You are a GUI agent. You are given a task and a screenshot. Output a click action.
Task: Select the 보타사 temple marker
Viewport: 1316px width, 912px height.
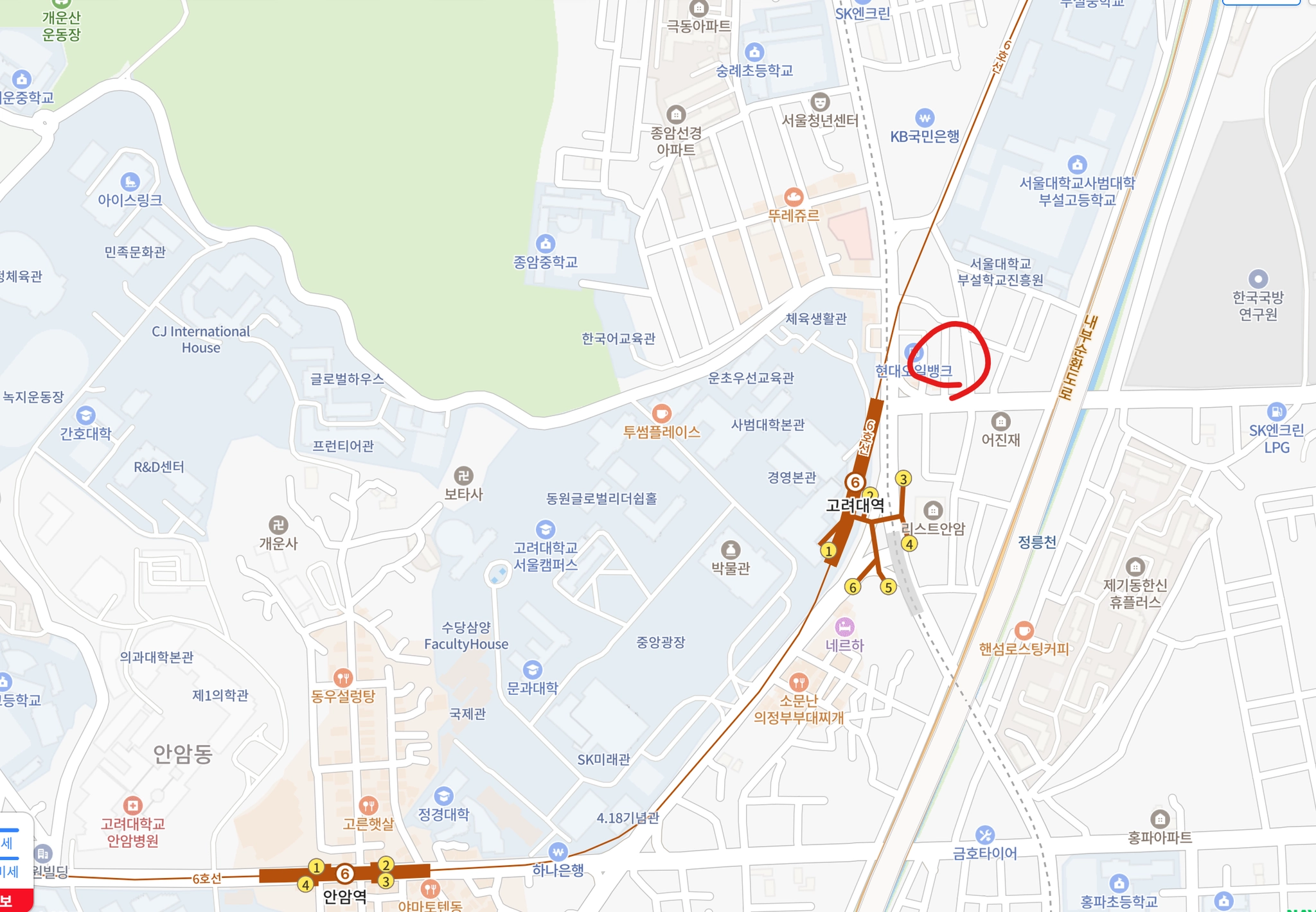pos(463,476)
